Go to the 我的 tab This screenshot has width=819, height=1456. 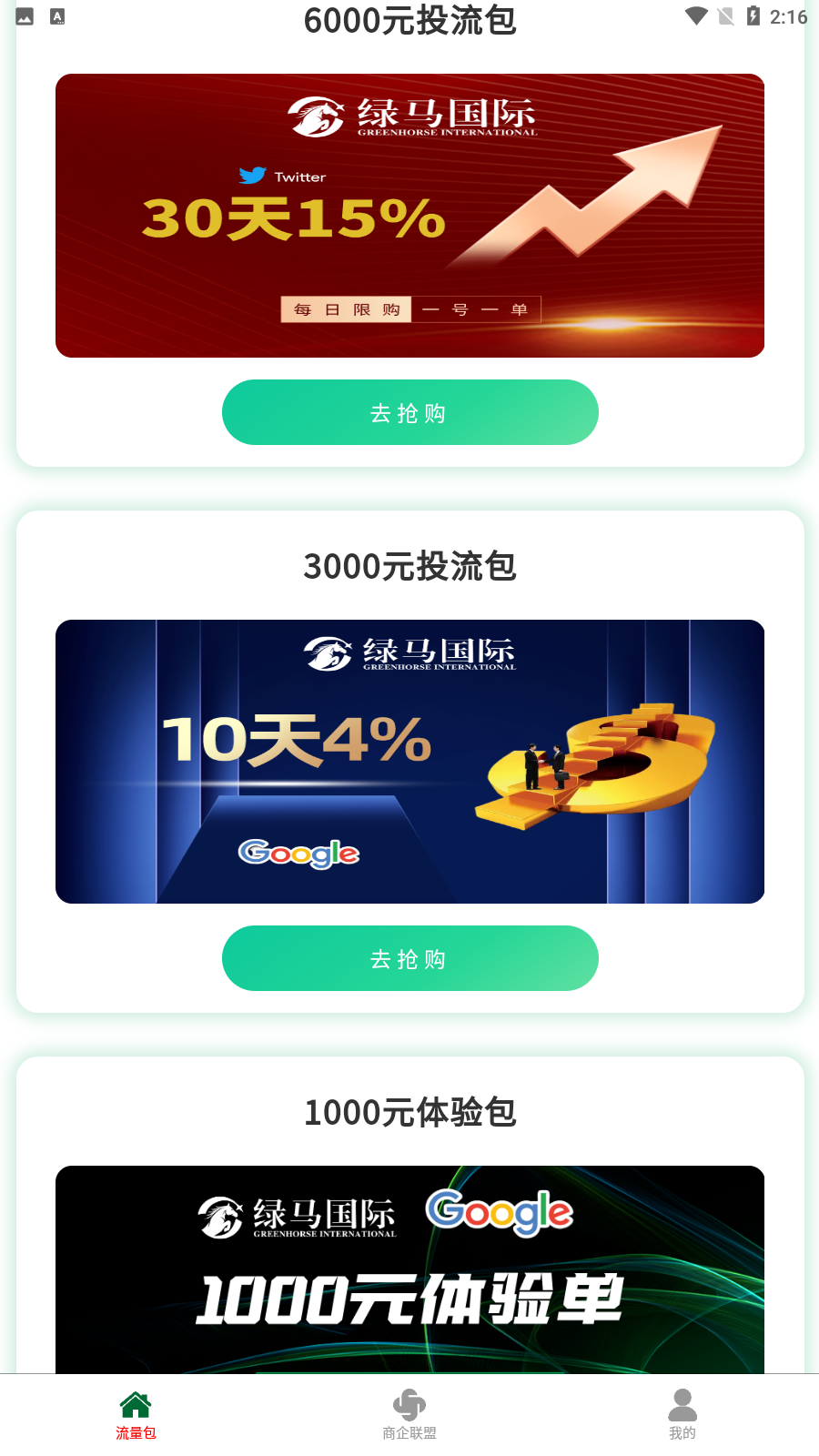[x=682, y=1415]
